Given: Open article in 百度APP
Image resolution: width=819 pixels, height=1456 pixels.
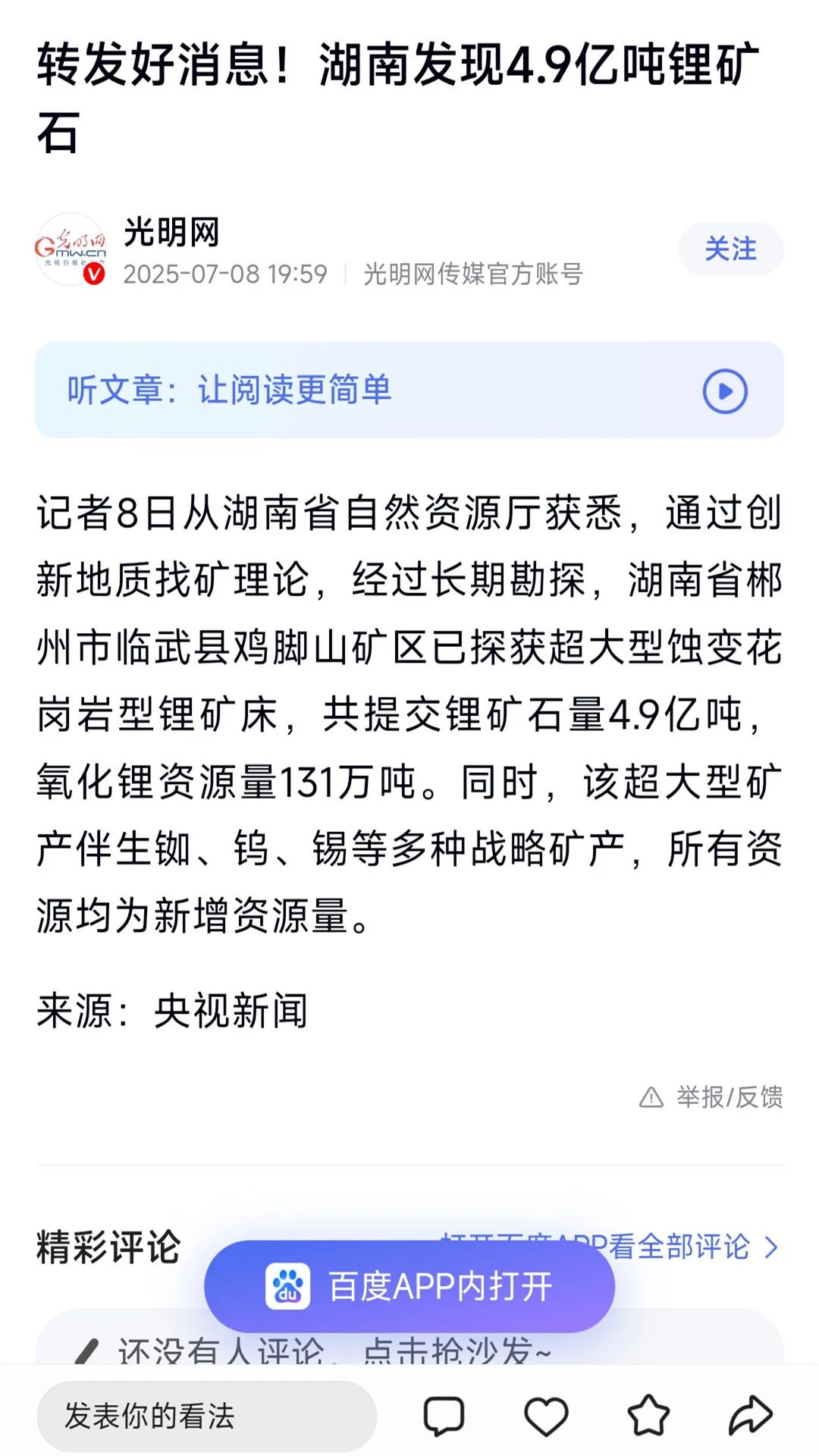Looking at the screenshot, I should pos(409,1287).
